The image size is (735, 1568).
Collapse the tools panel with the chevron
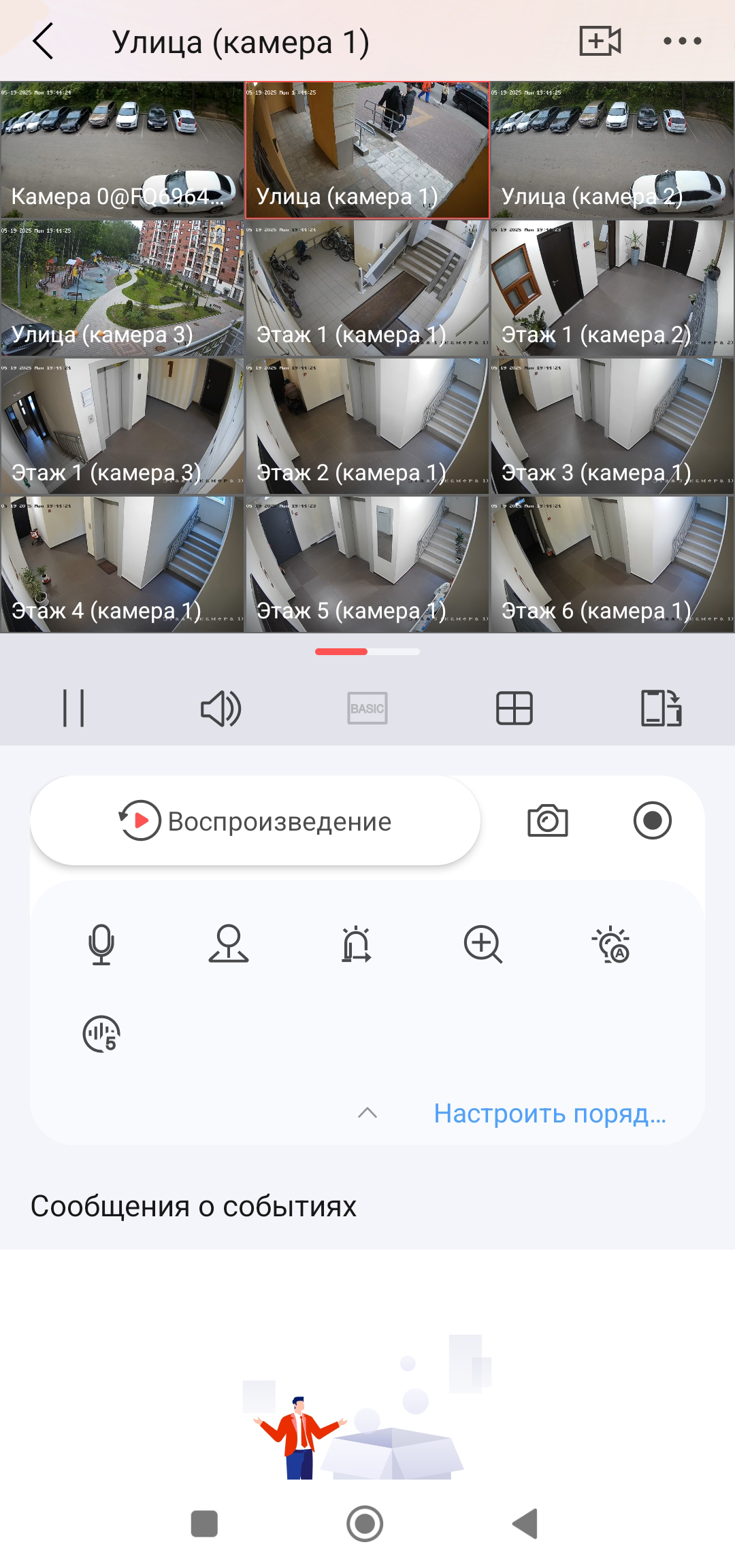click(367, 1113)
